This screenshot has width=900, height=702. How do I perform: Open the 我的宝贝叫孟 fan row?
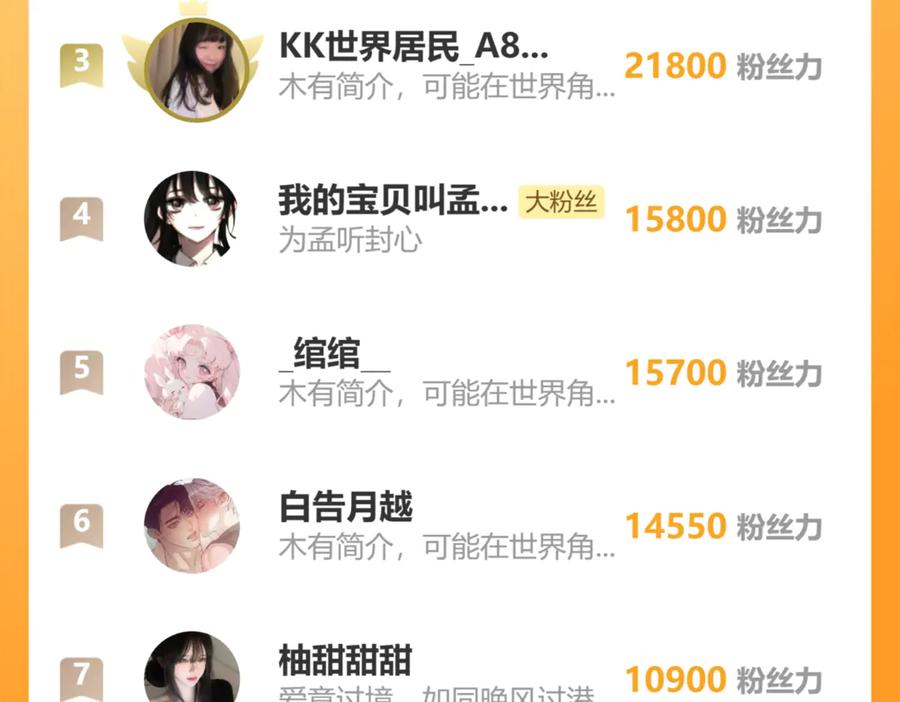tap(449, 219)
